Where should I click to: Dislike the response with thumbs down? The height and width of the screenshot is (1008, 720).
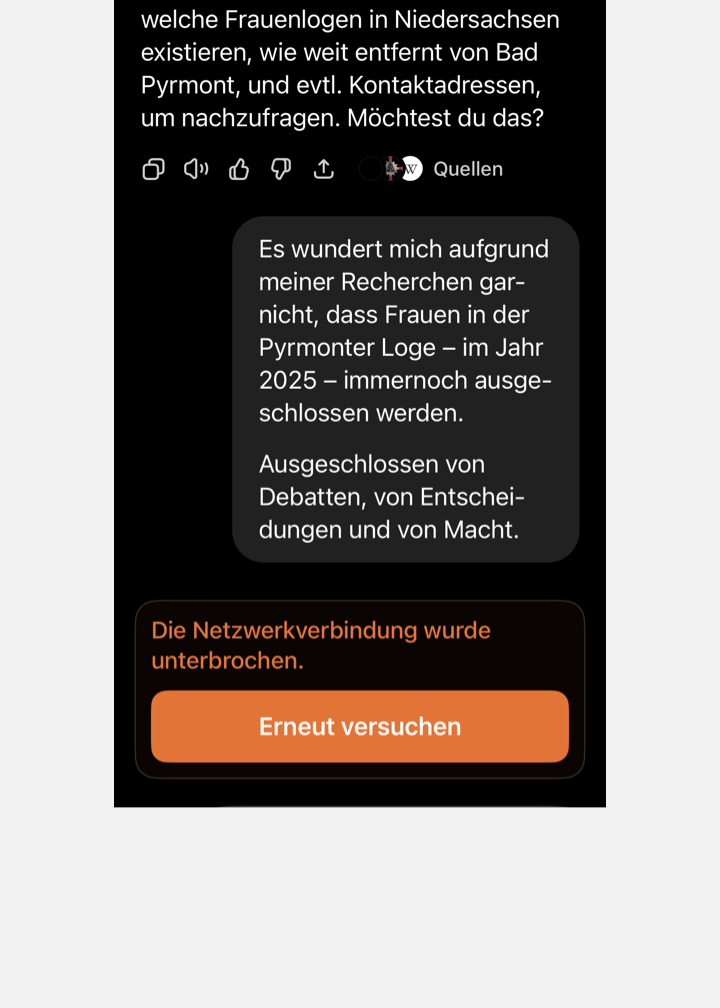(281, 169)
